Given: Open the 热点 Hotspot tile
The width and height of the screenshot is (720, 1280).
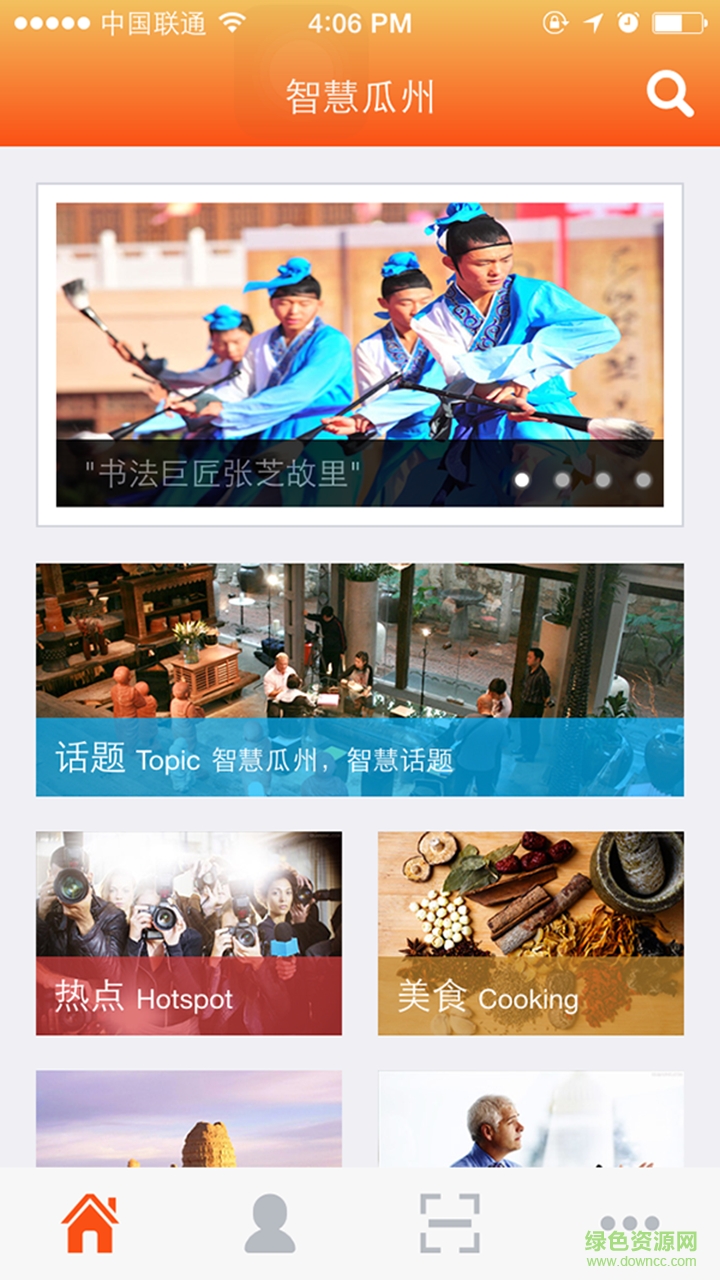Looking at the screenshot, I should click(x=189, y=933).
